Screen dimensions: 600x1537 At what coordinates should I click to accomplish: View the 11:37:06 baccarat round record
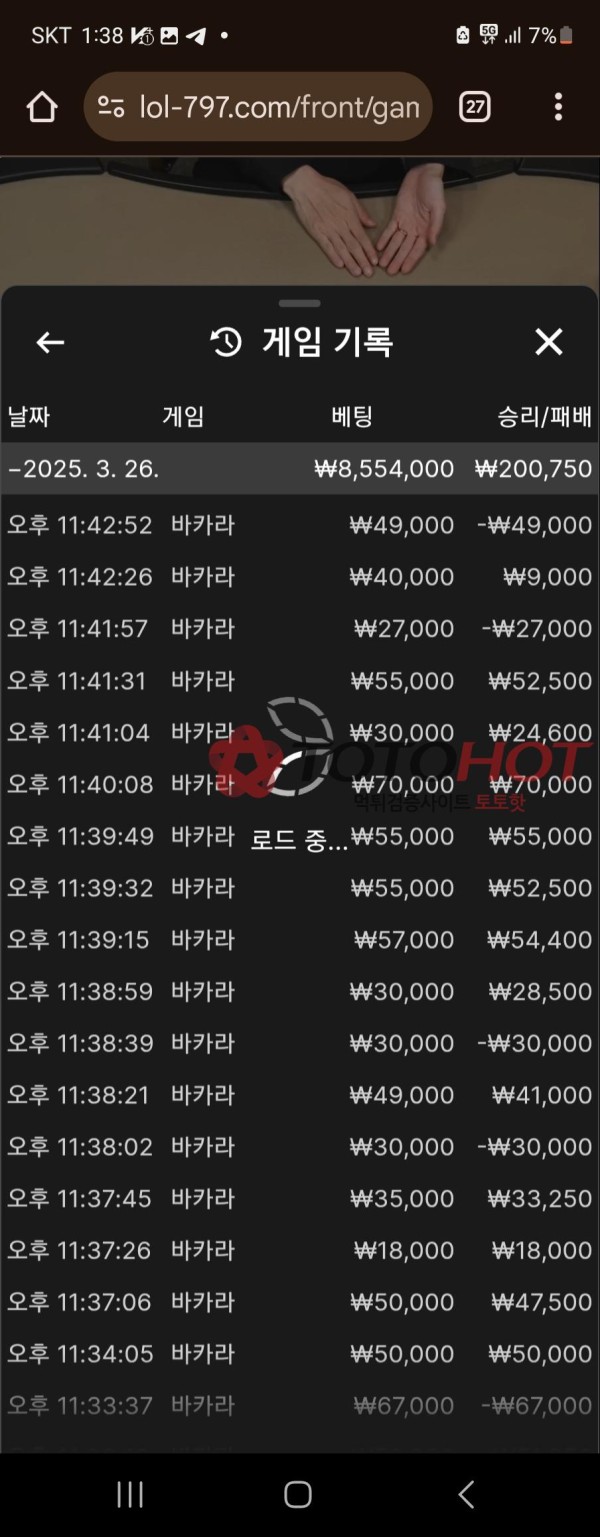point(300,1302)
